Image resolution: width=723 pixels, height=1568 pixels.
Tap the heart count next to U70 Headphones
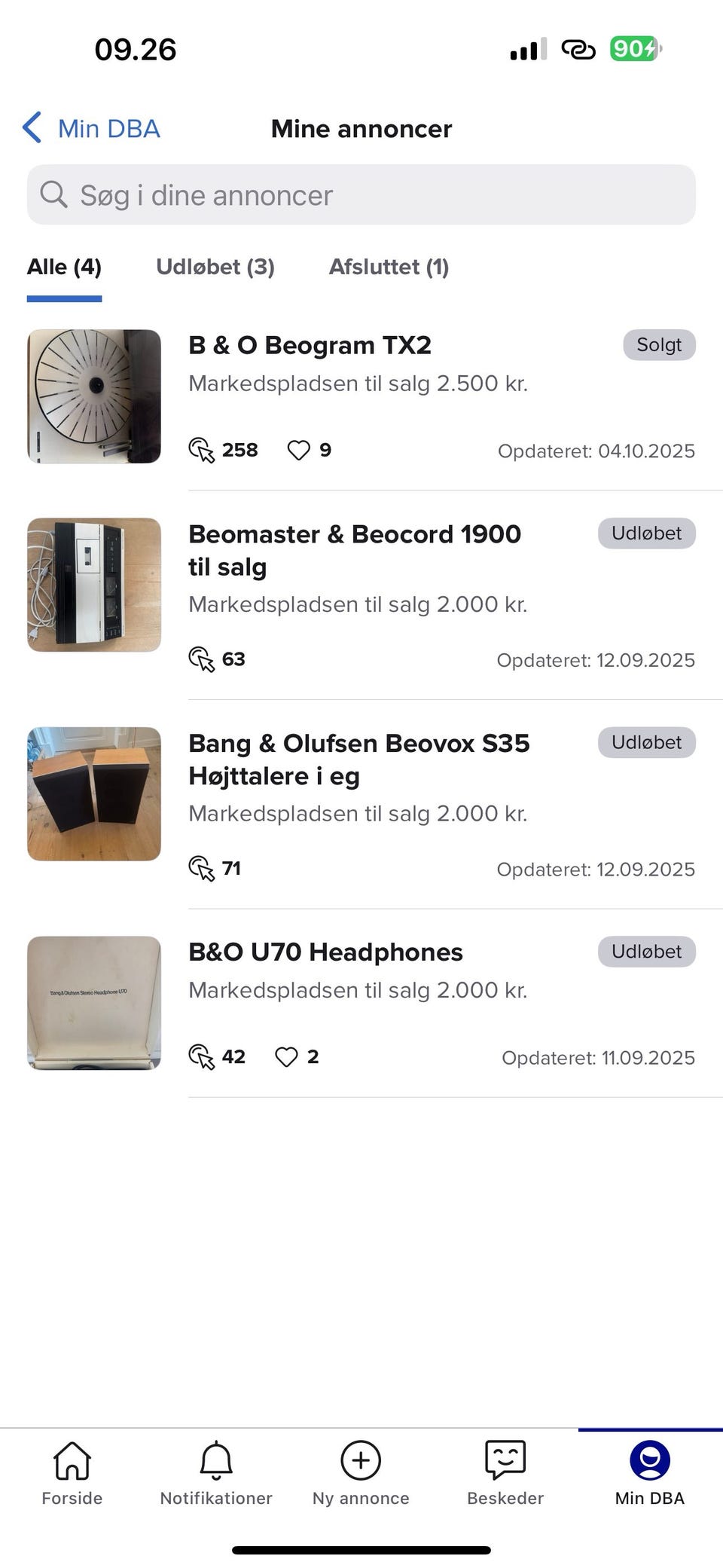pos(314,1056)
